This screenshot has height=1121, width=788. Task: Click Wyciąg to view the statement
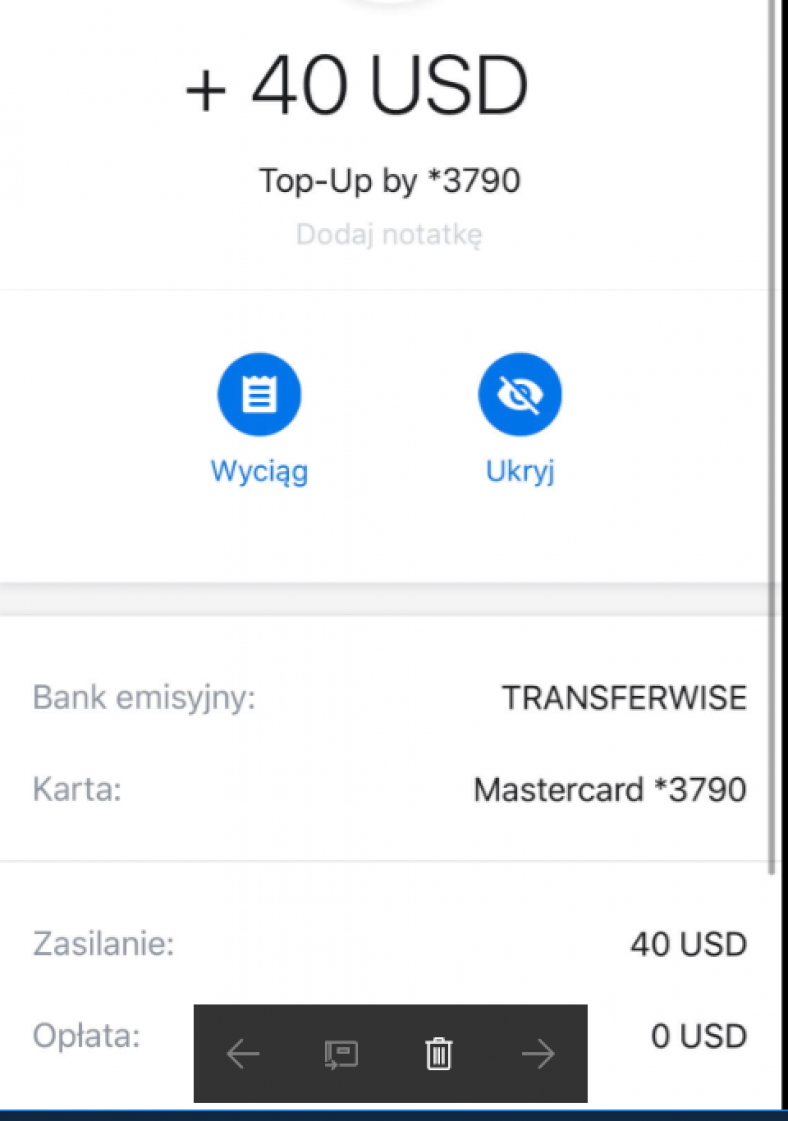tap(259, 471)
